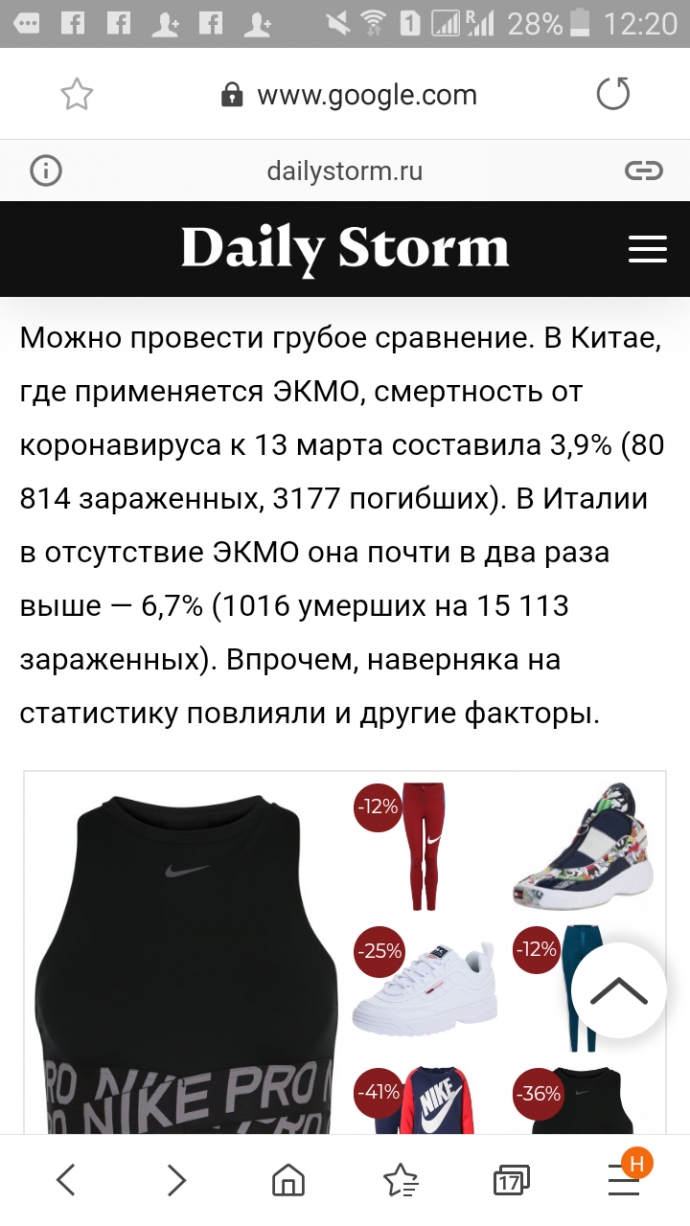Show the 17 open tabs
The width and height of the screenshot is (690, 1226).
click(x=511, y=1180)
